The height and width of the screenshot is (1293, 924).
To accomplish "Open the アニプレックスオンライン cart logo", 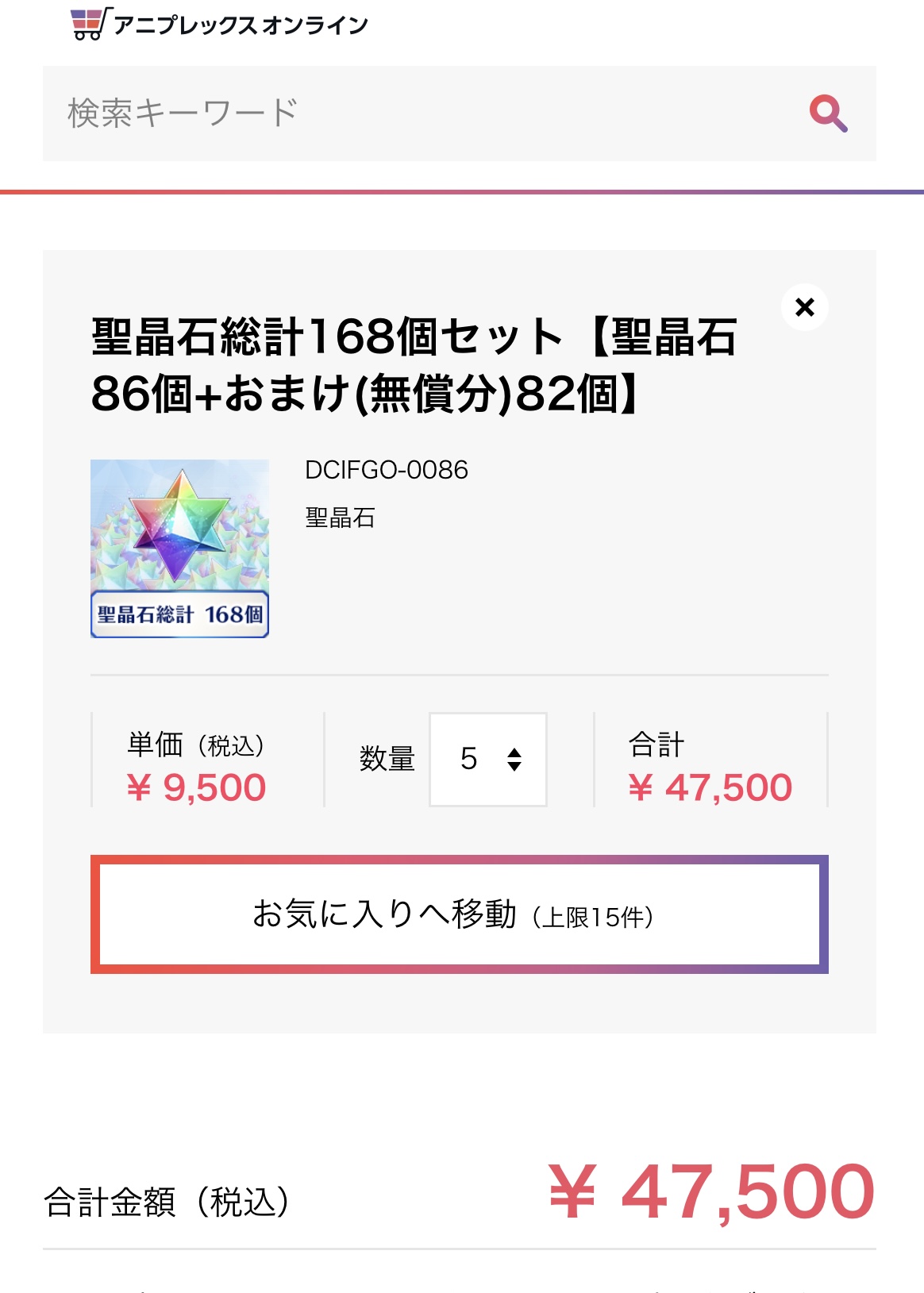I will pyautogui.click(x=219, y=24).
